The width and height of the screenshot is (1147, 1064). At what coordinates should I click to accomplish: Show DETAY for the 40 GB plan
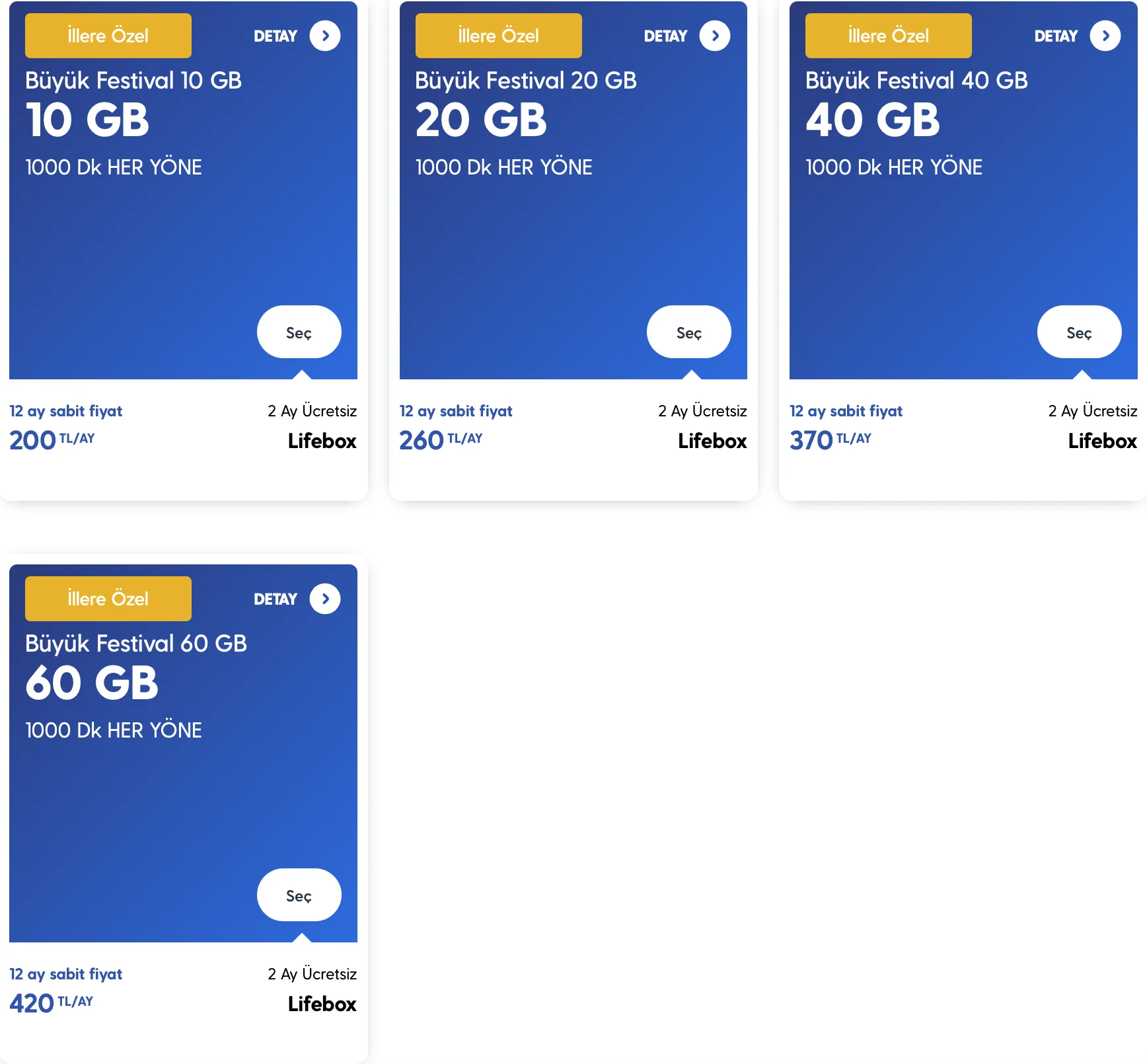pyautogui.click(x=1105, y=36)
